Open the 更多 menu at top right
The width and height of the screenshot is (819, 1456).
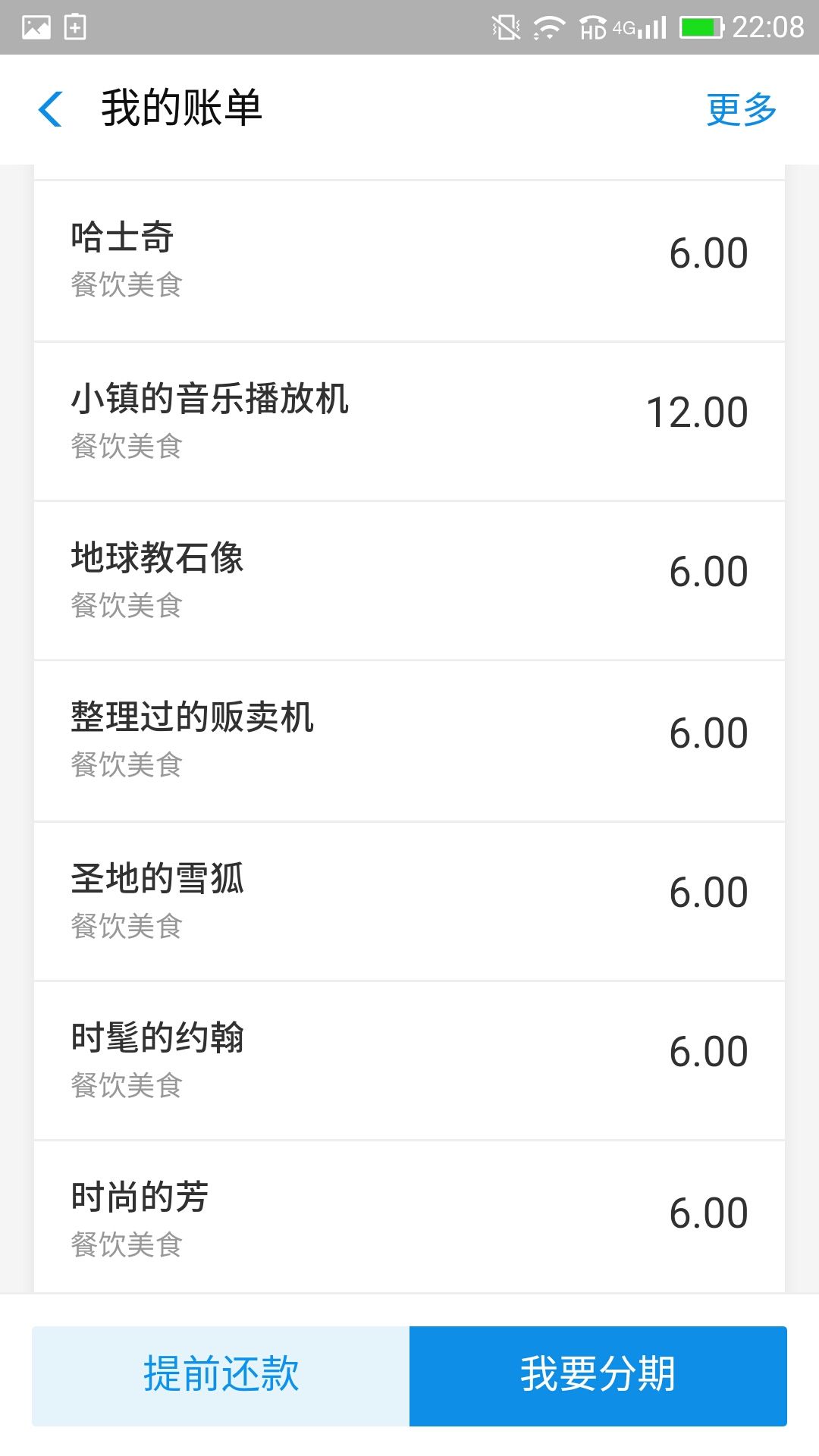point(741,109)
